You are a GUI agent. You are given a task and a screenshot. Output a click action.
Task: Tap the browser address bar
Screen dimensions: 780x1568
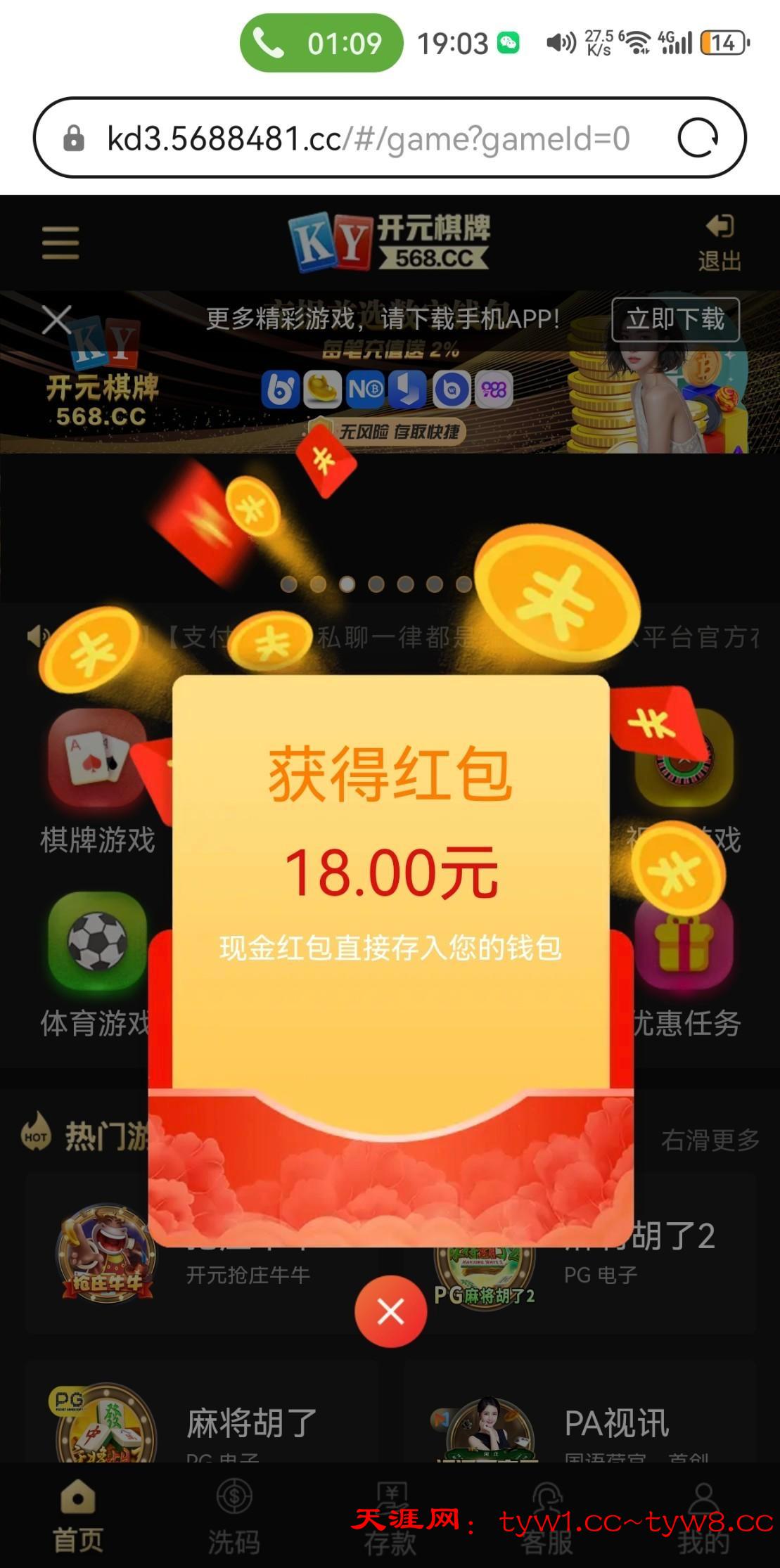coord(366,139)
